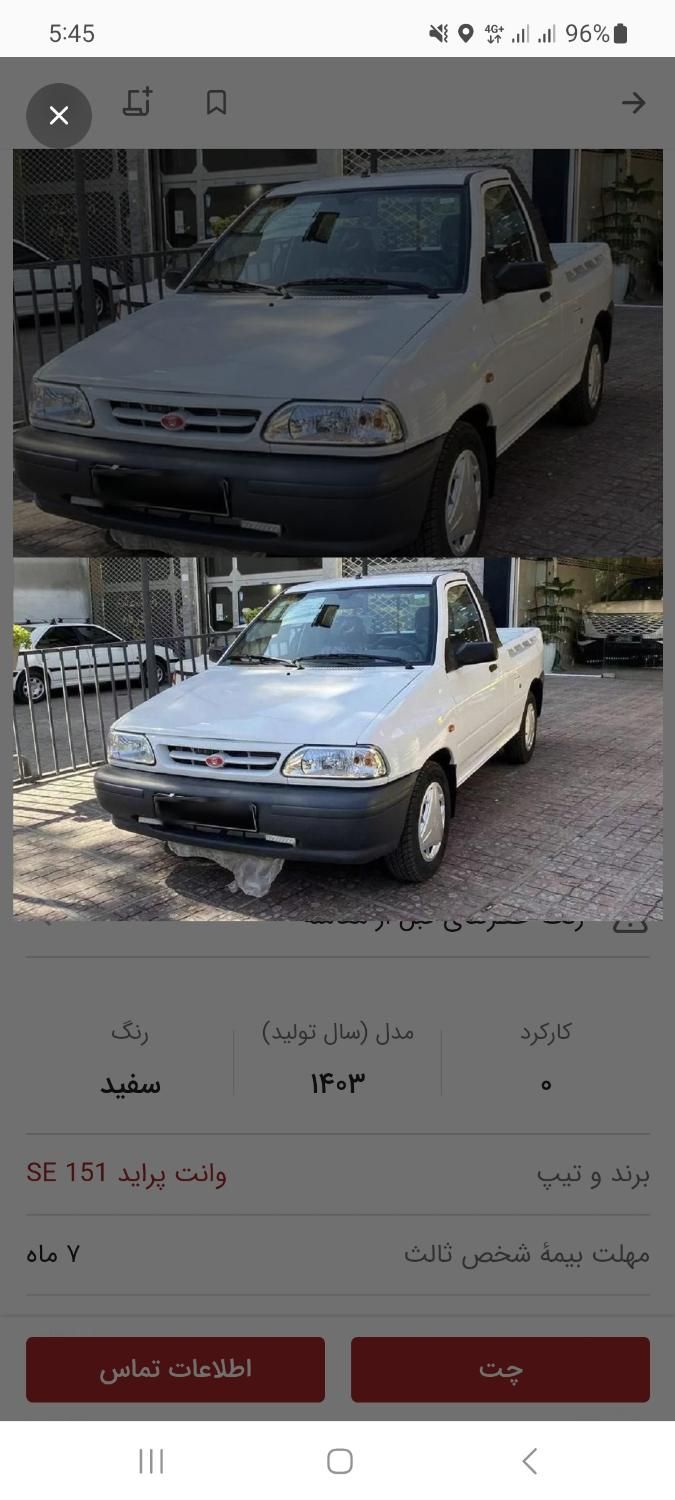
Task: Open the وانت پراید 151 SE brand link
Action: (x=127, y=1173)
